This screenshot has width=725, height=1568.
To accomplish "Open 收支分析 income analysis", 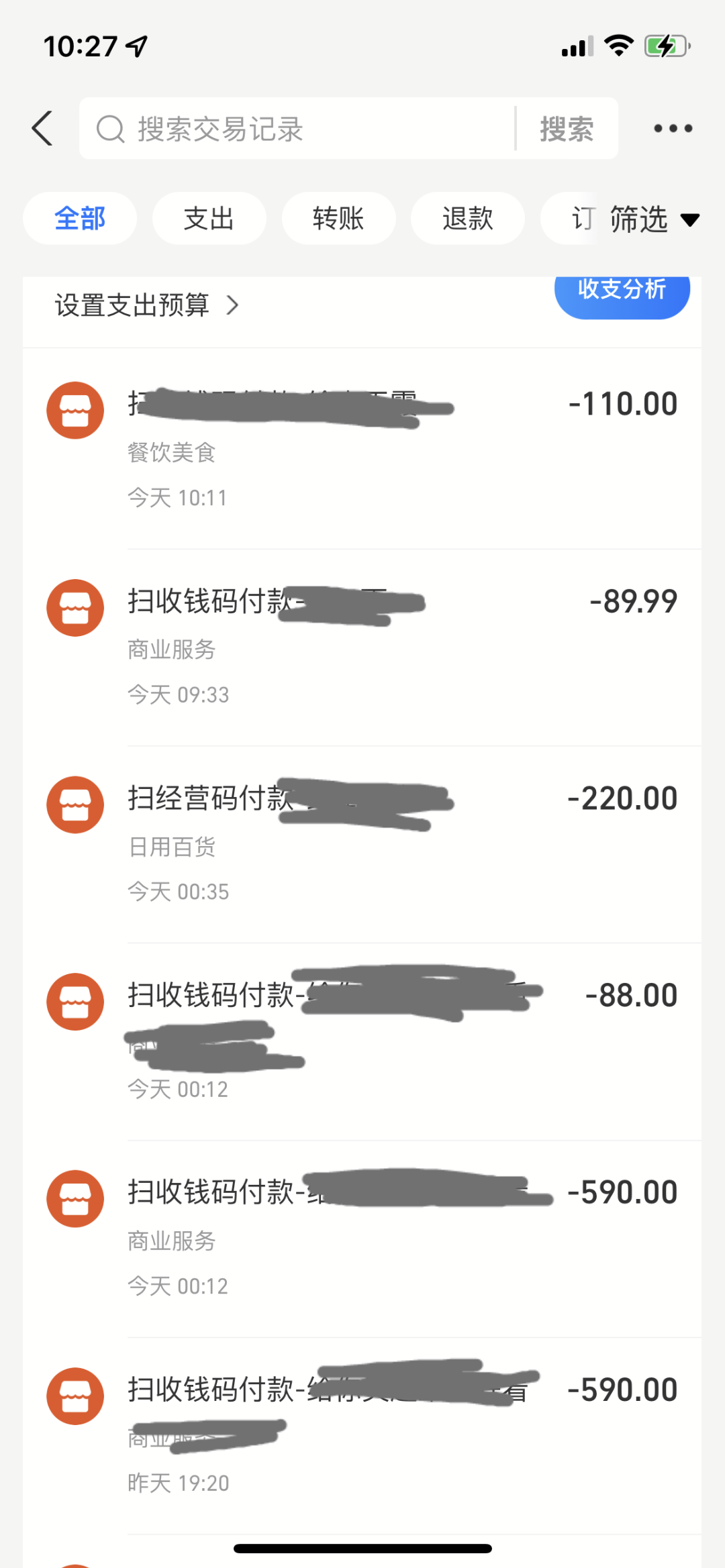I will pos(621,291).
